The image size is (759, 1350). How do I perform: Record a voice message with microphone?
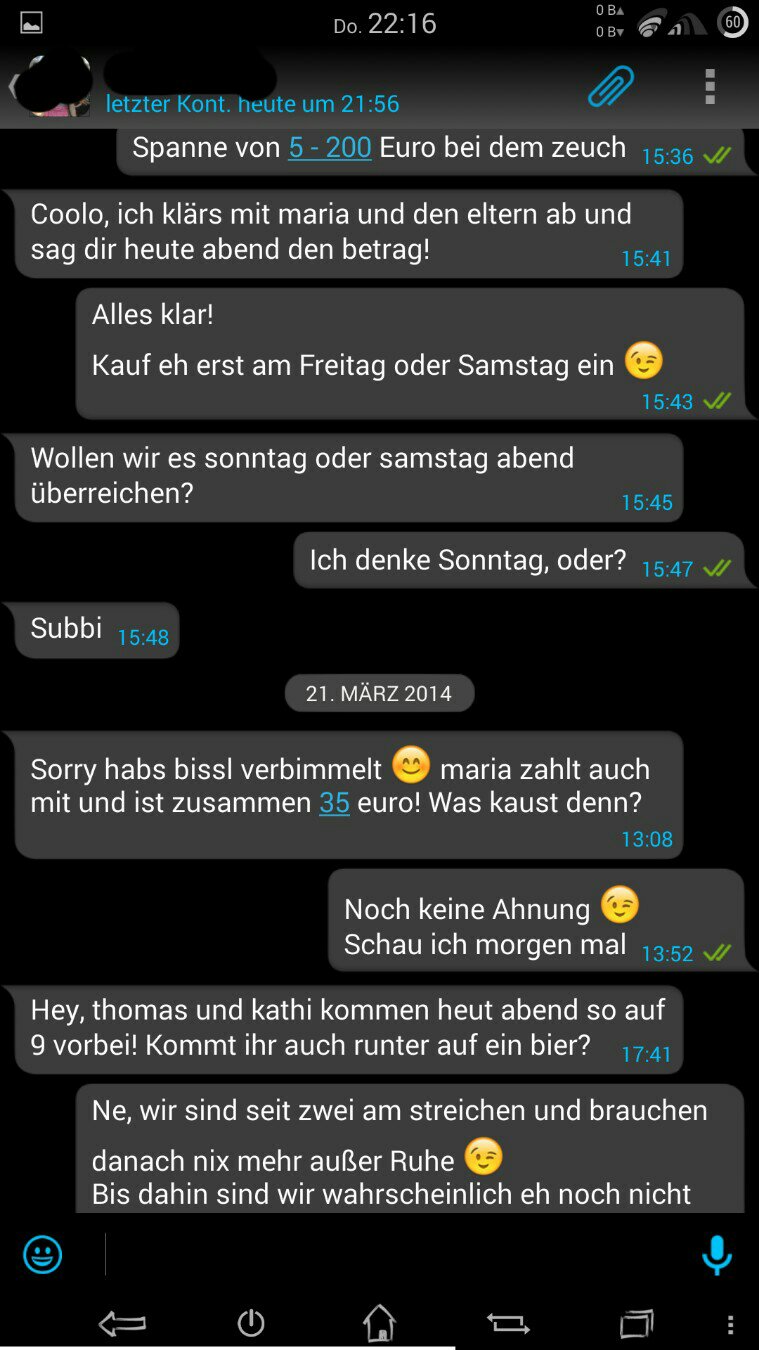(716, 1254)
